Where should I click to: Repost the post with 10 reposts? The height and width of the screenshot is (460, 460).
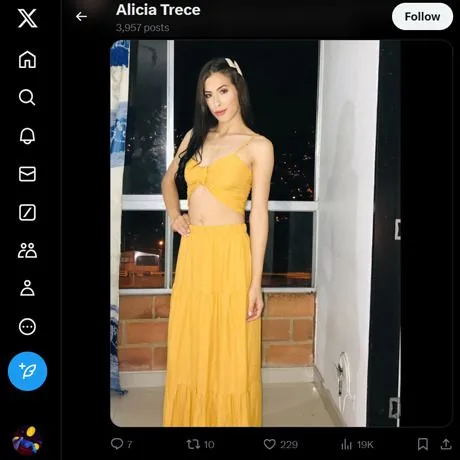pyautogui.click(x=200, y=444)
